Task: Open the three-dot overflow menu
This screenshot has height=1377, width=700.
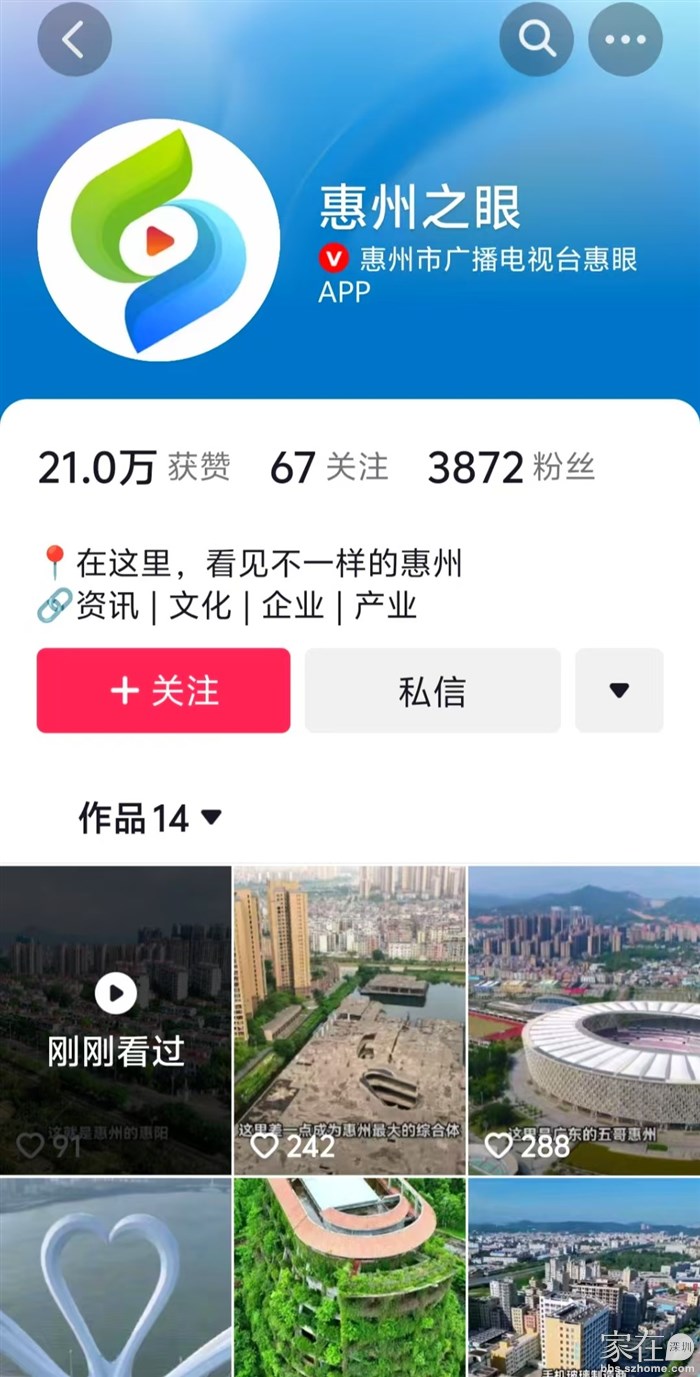Action: pyautogui.click(x=625, y=40)
